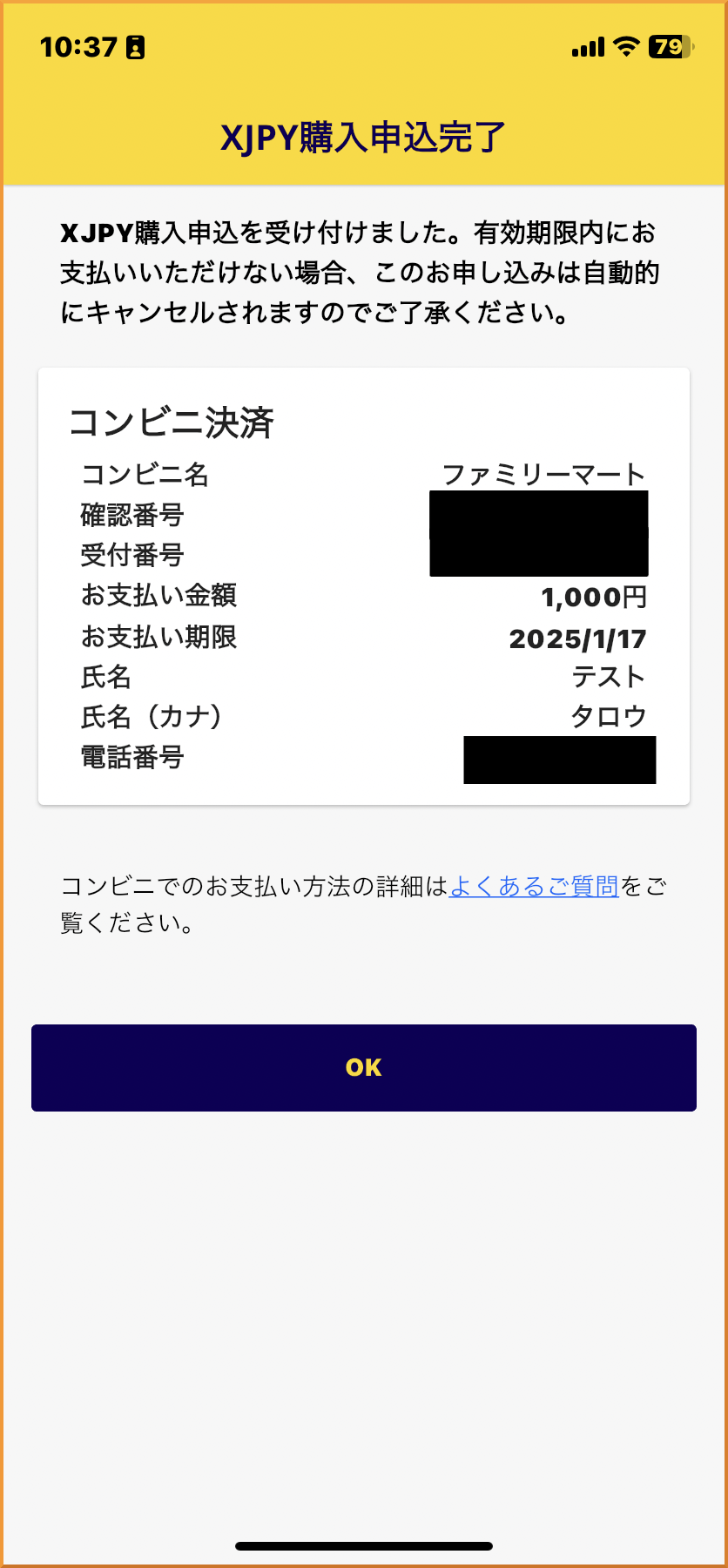Confirm with the OK button
The width and height of the screenshot is (728, 1568).
363,1067
